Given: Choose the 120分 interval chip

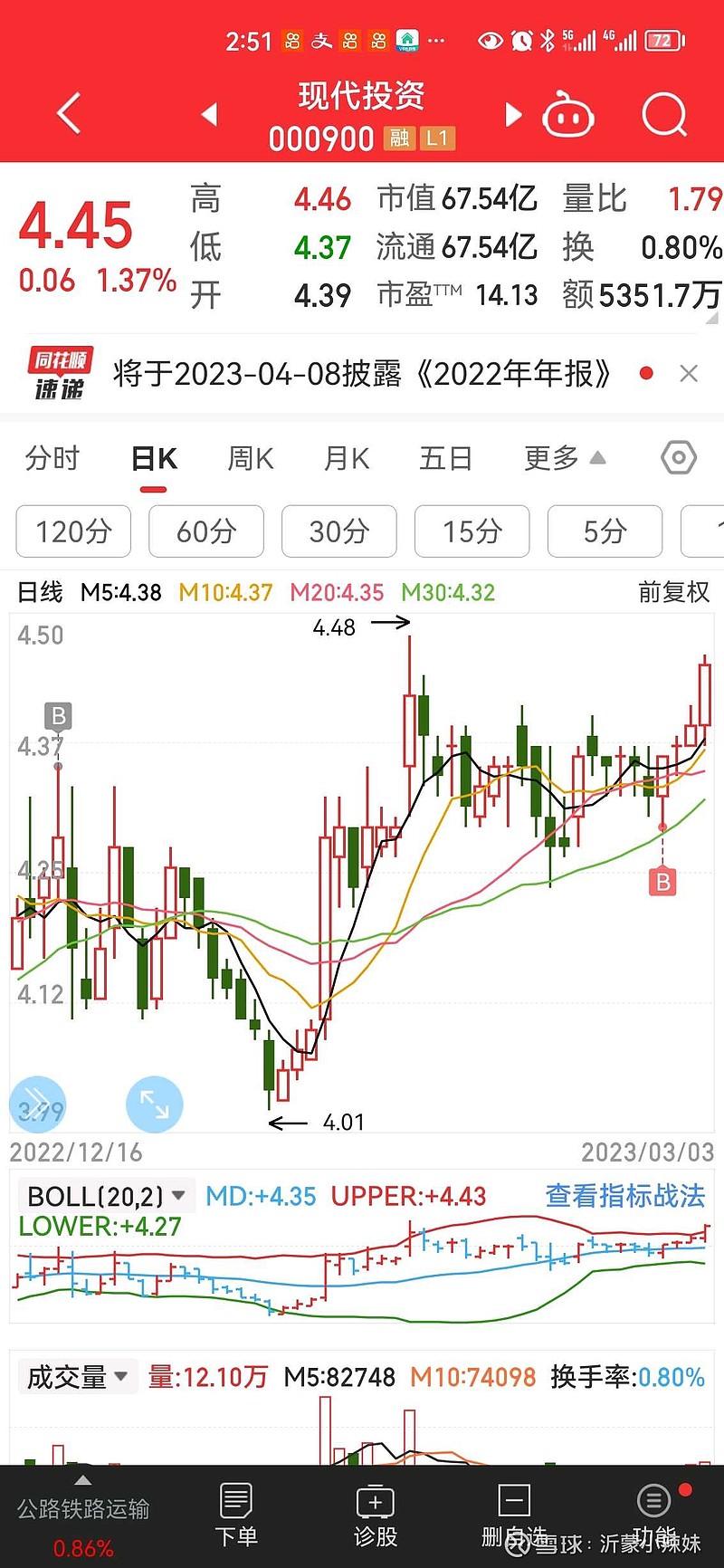Looking at the screenshot, I should coord(73,531).
